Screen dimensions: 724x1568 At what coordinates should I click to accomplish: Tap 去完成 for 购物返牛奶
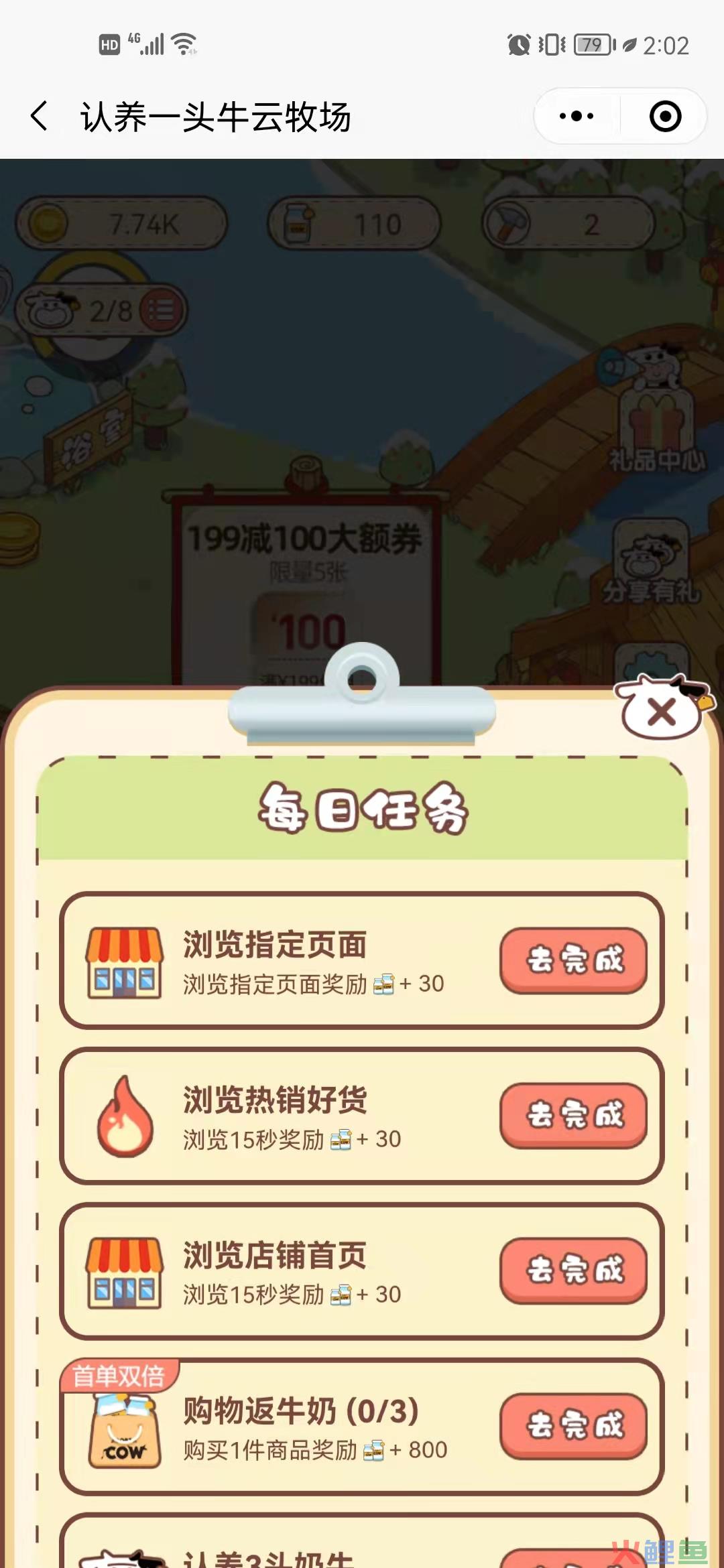coord(574,1426)
